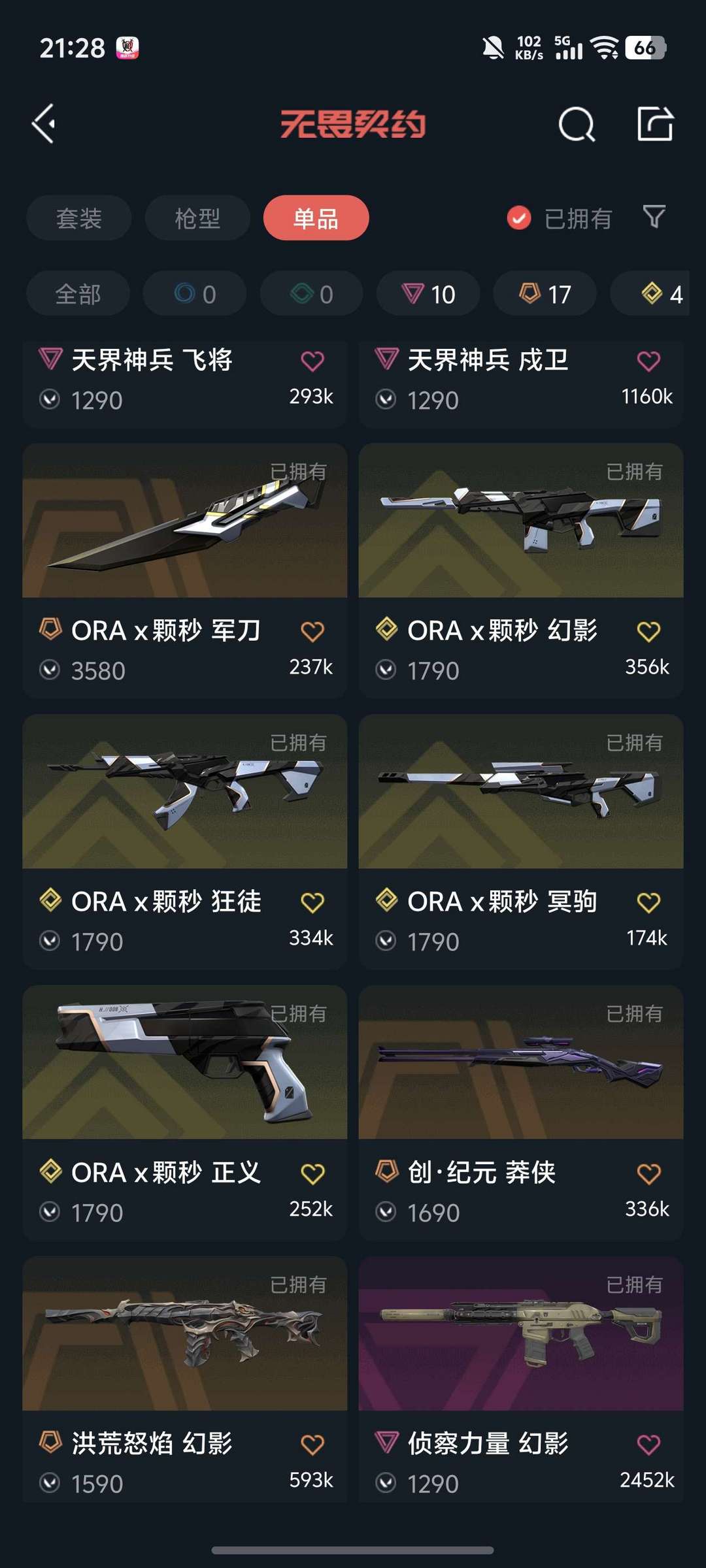This screenshot has height=1568, width=706.
Task: Like the ORA x 颗秒 正义 skin
Action: pos(312,1174)
